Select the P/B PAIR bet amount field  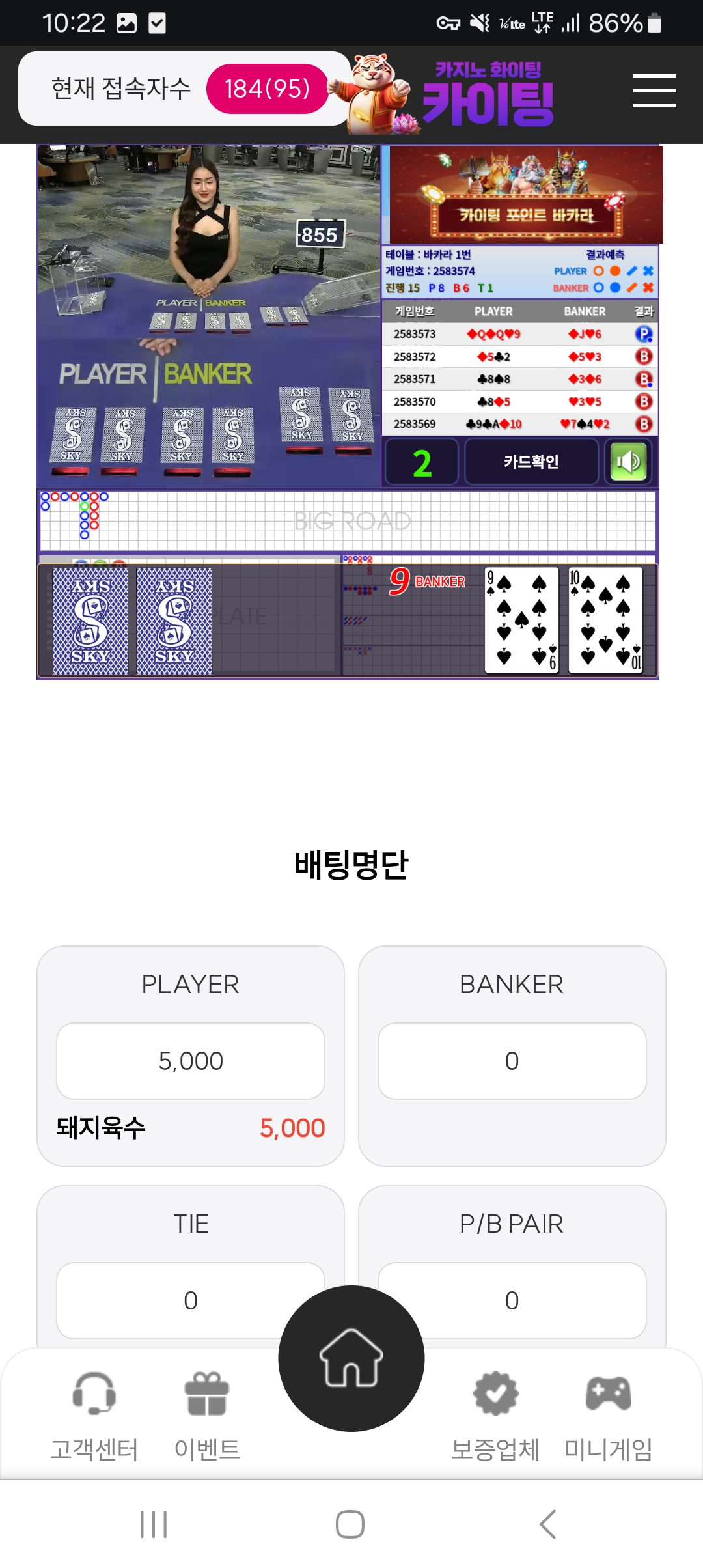(x=512, y=1300)
